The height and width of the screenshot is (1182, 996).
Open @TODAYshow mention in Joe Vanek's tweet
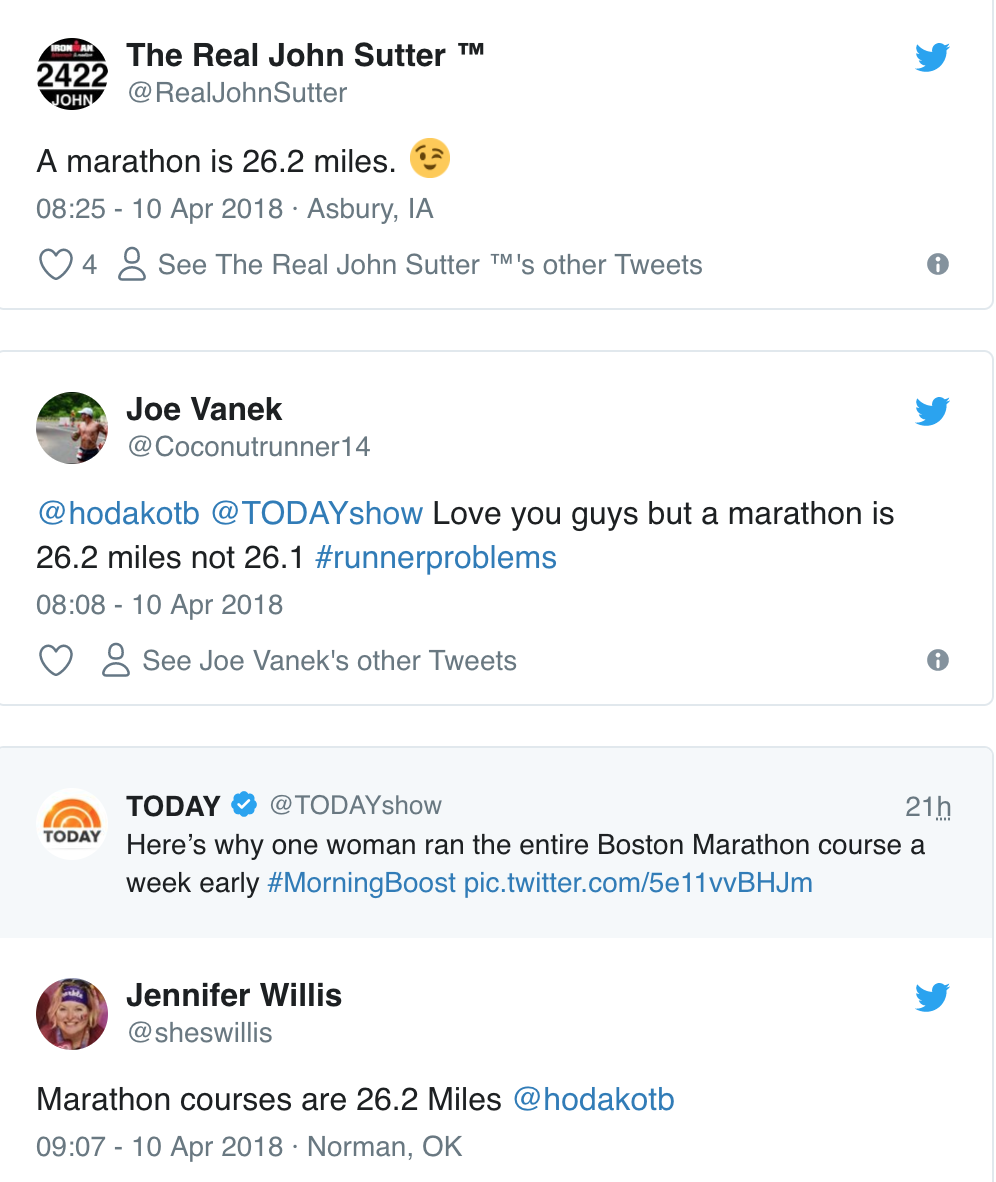[317, 513]
